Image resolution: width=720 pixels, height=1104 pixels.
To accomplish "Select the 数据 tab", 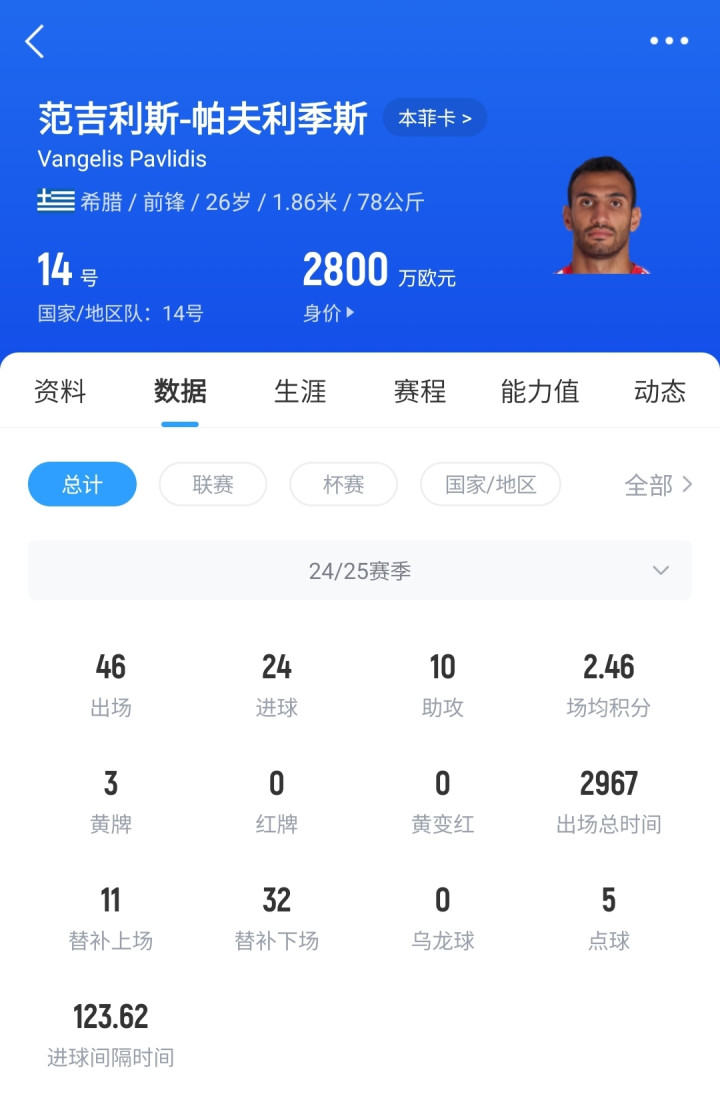I will tap(180, 391).
